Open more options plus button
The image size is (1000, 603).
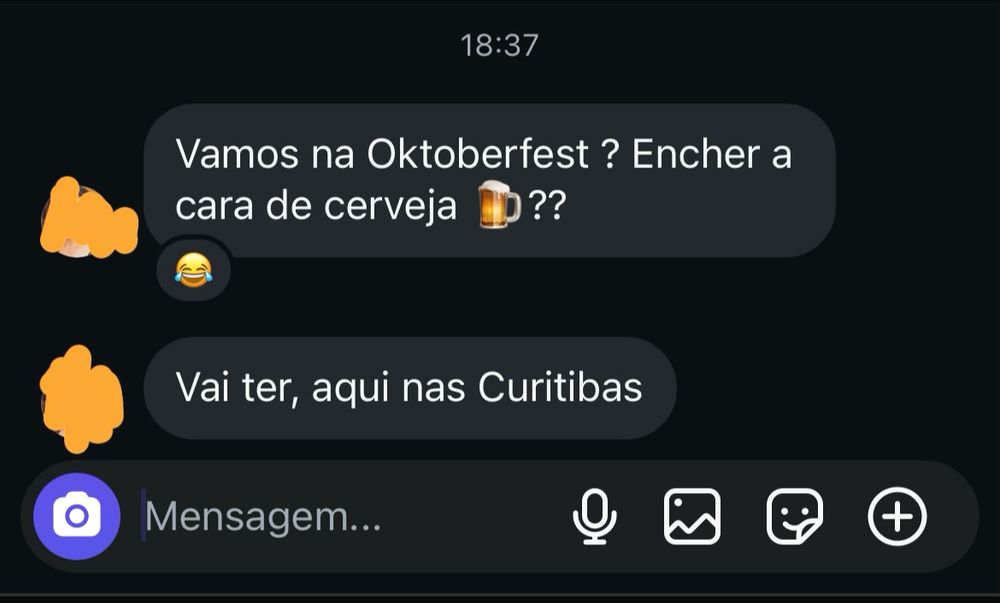pos(896,517)
